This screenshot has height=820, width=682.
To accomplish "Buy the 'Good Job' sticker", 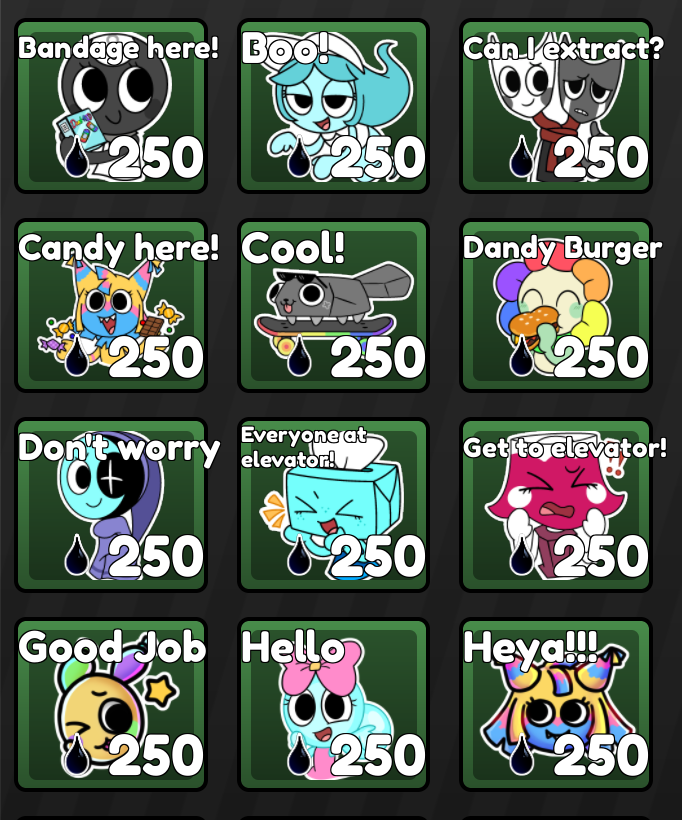I will tap(111, 705).
